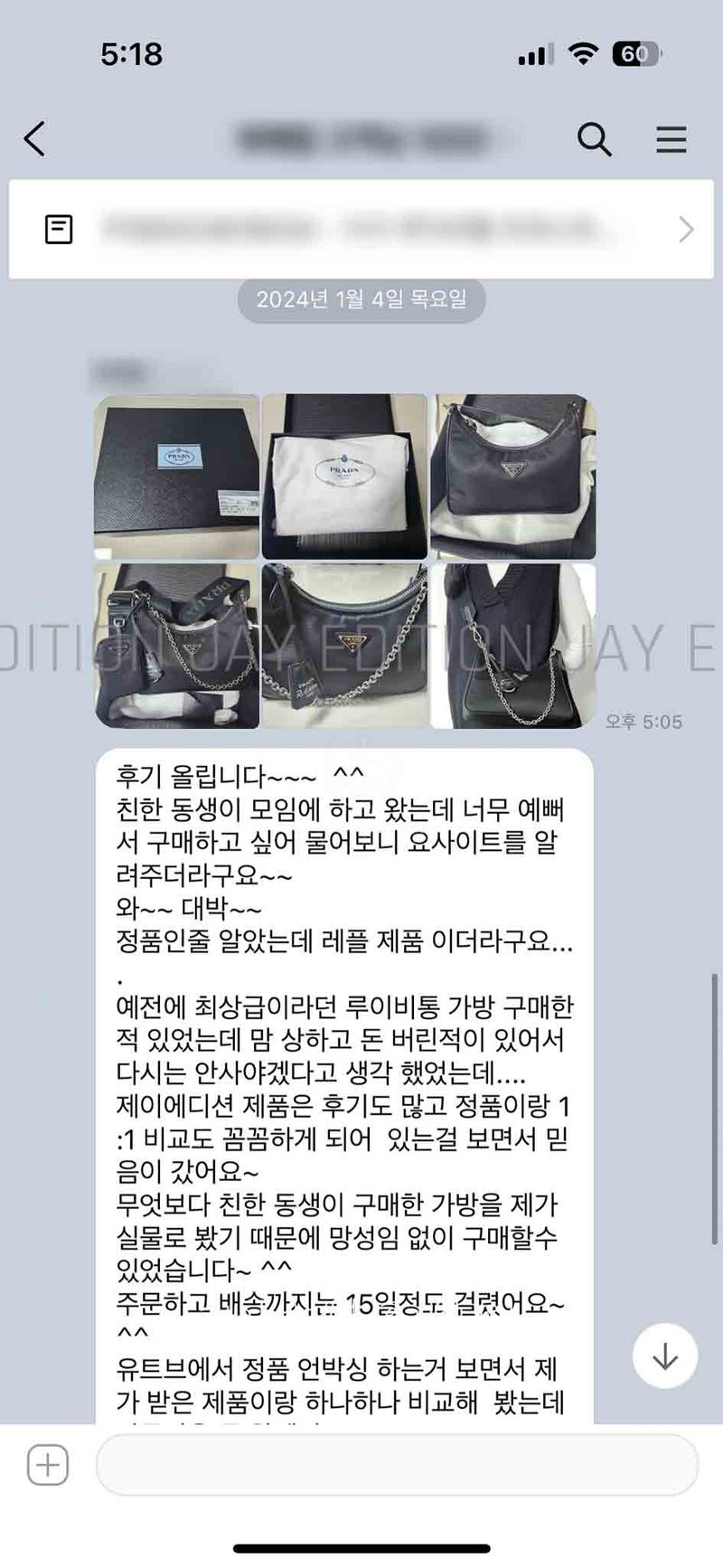Screen dimensions: 723x1568
Task: Open the Prada box photo
Action: 176,477
